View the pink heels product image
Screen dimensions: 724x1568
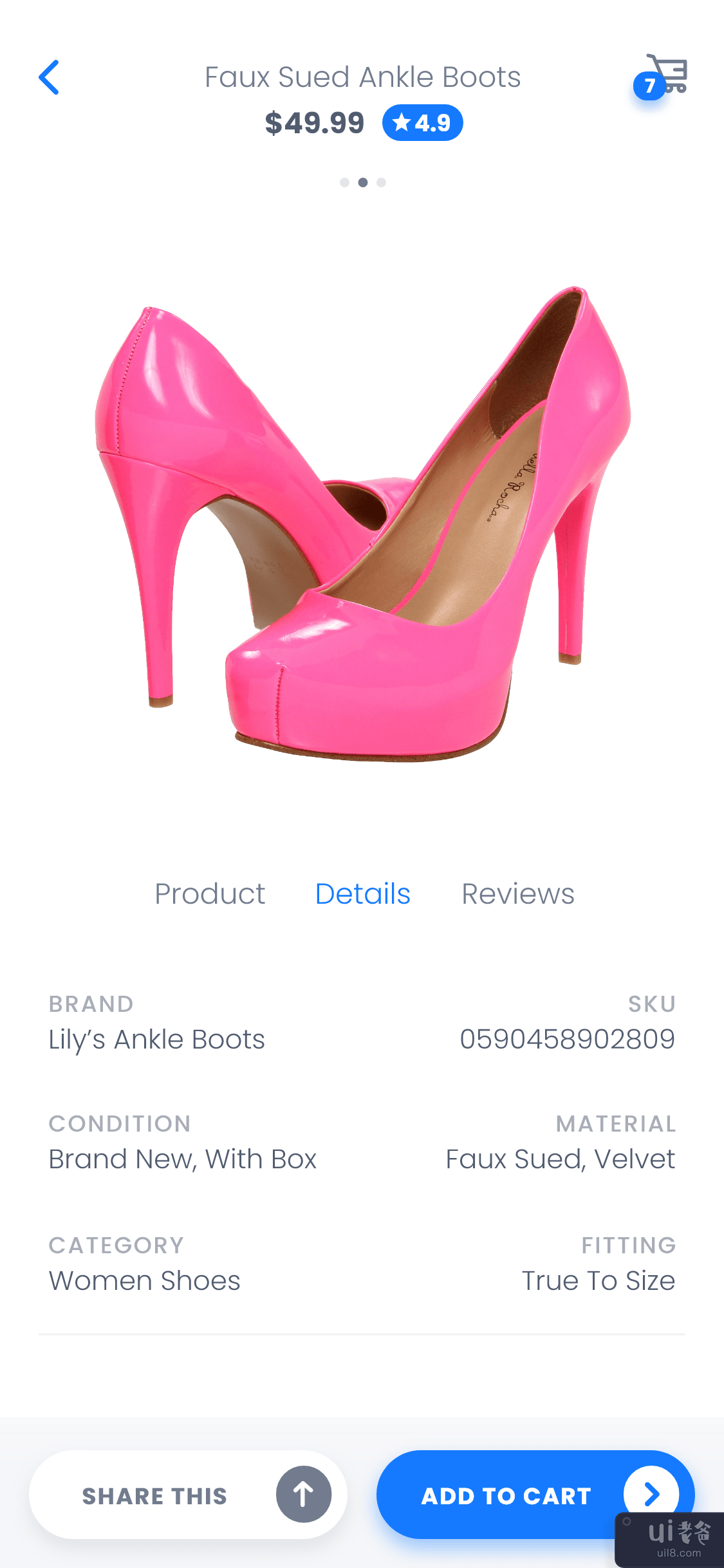pos(362,521)
